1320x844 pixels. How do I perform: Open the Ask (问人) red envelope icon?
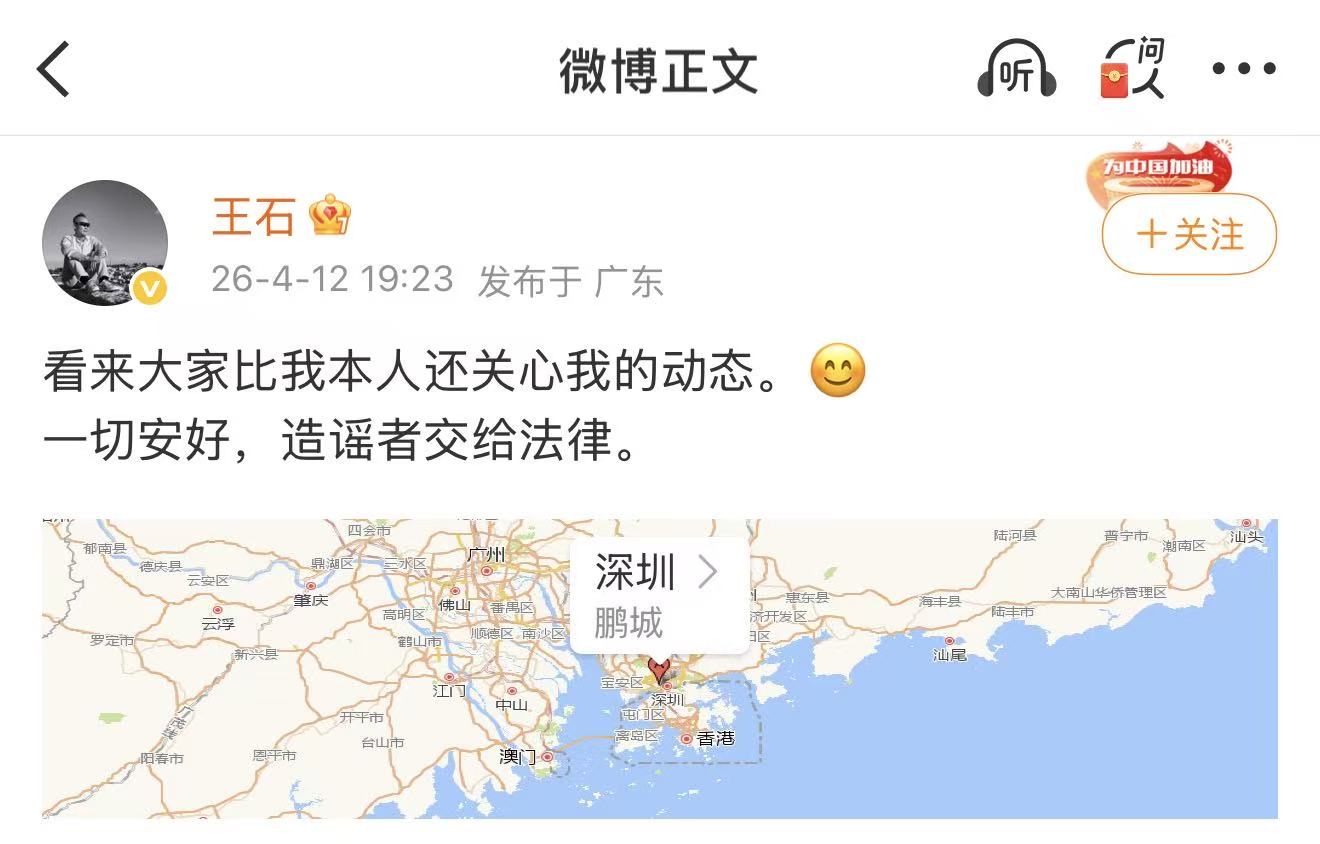point(1133,70)
